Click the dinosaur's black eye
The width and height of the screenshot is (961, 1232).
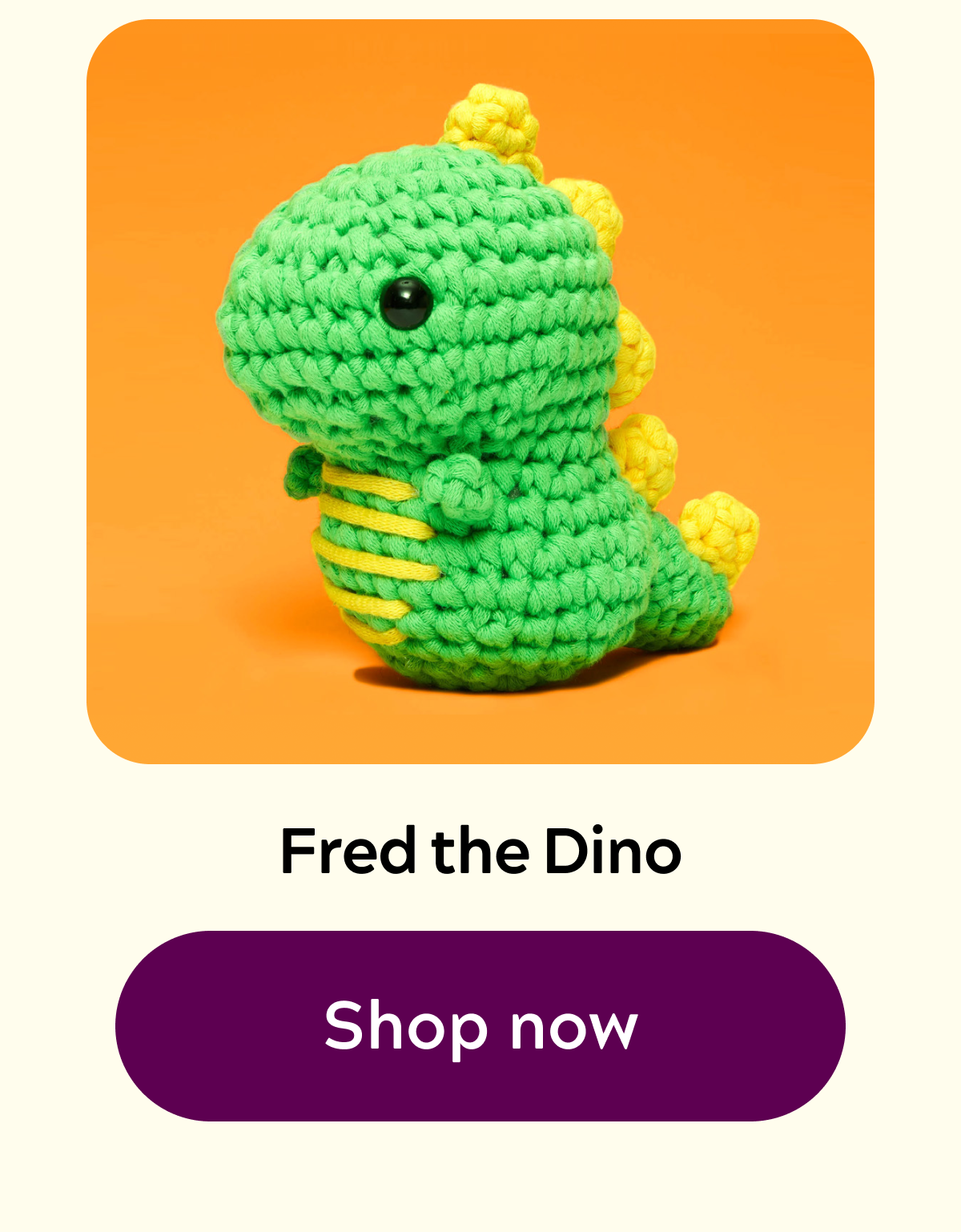[x=408, y=304]
